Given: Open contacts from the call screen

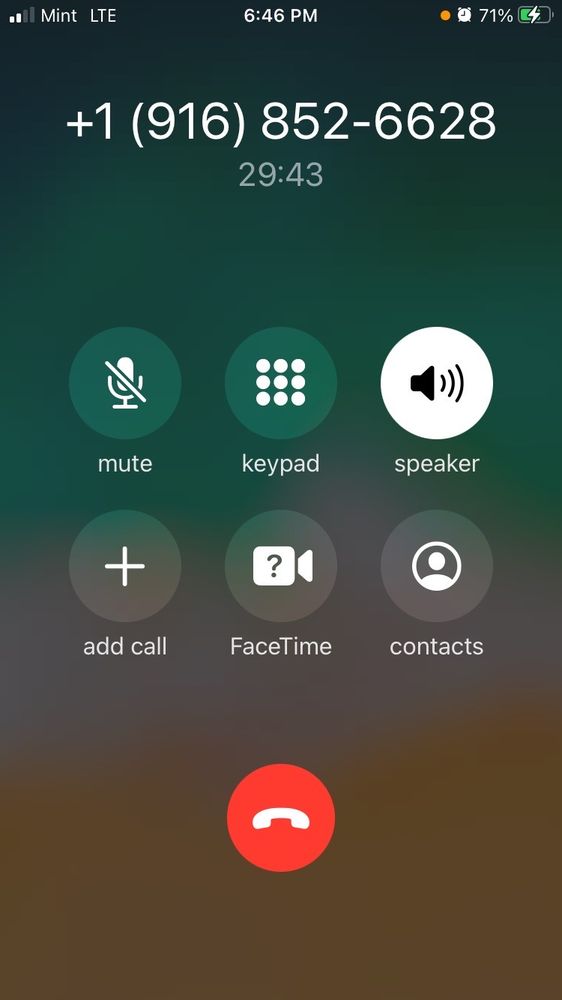Looking at the screenshot, I should click(436, 566).
